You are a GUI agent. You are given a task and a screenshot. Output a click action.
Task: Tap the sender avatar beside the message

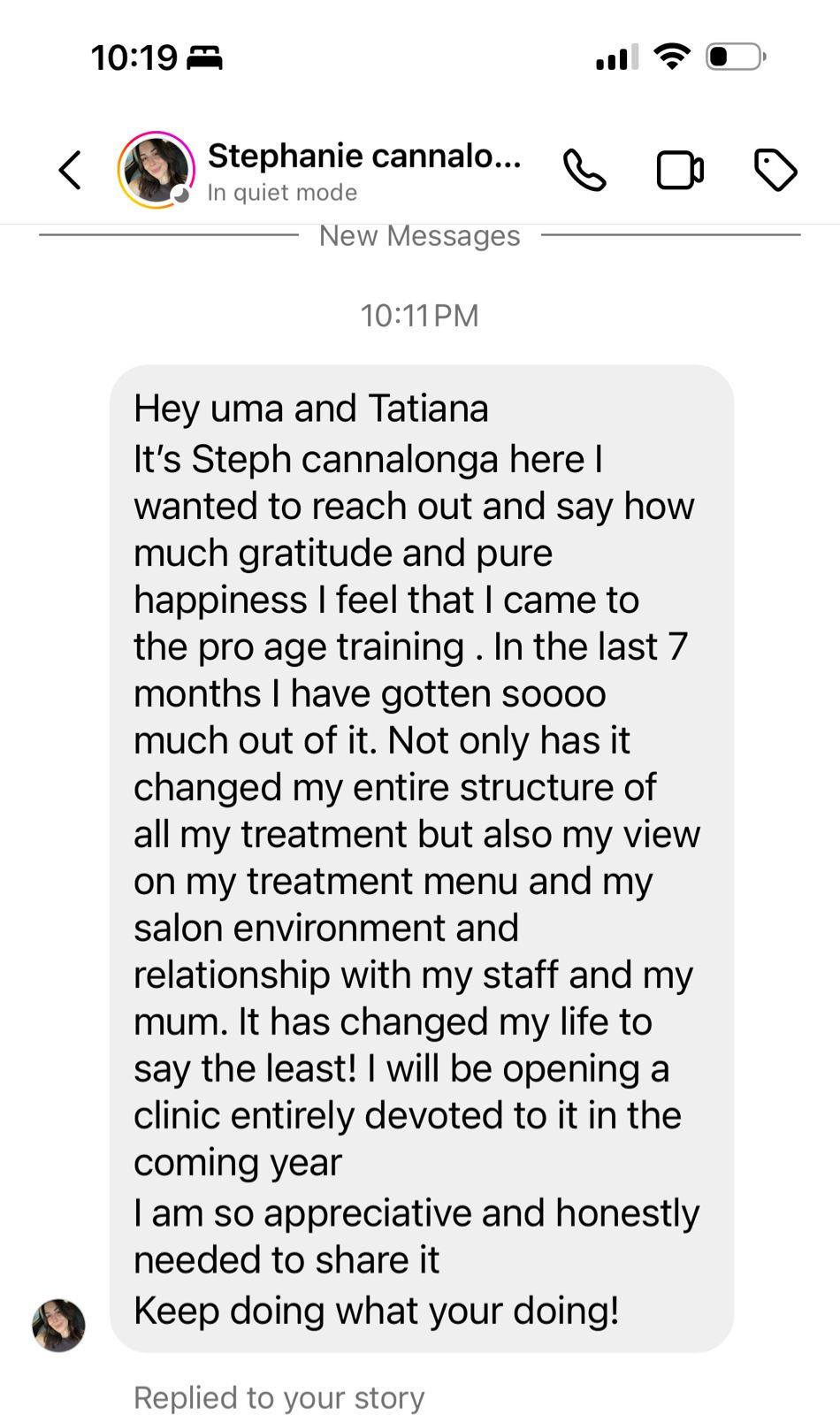coord(58,1324)
